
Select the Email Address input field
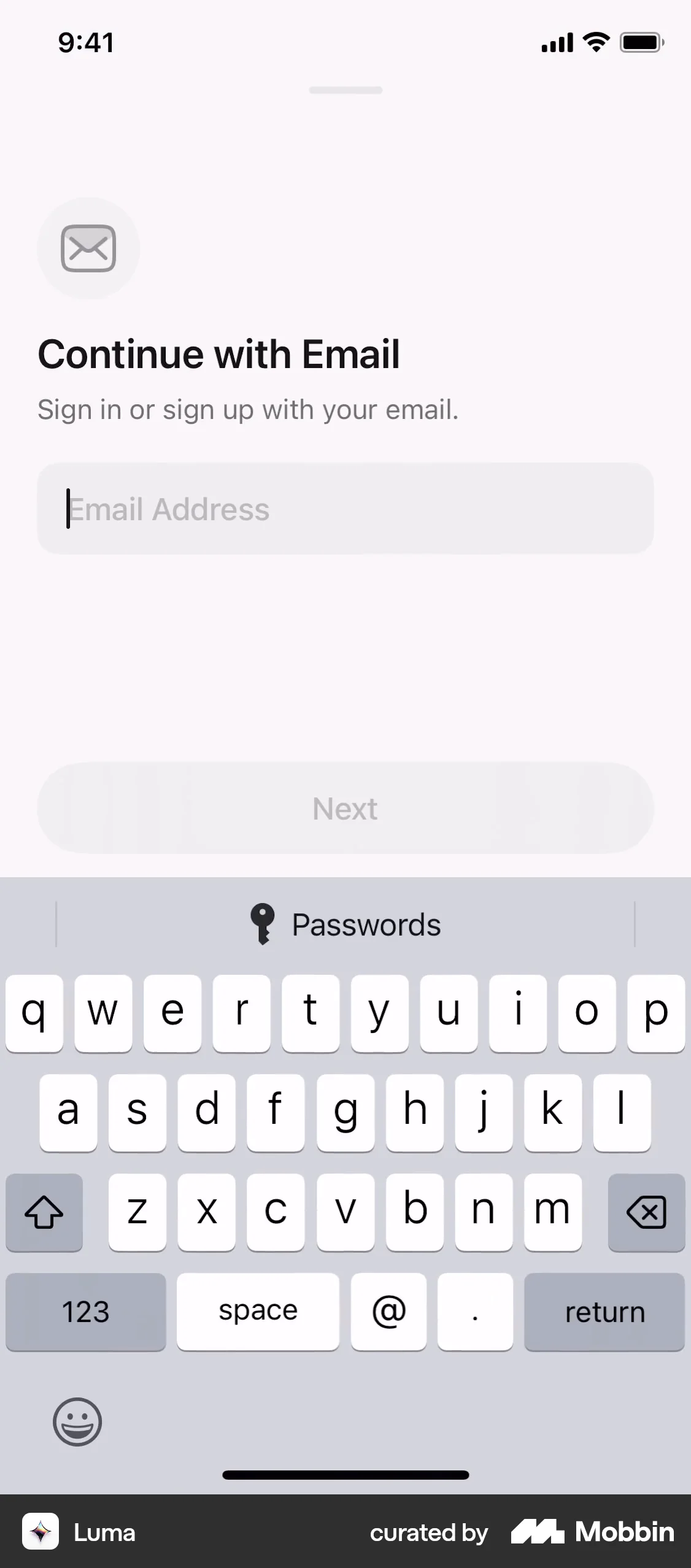345,508
